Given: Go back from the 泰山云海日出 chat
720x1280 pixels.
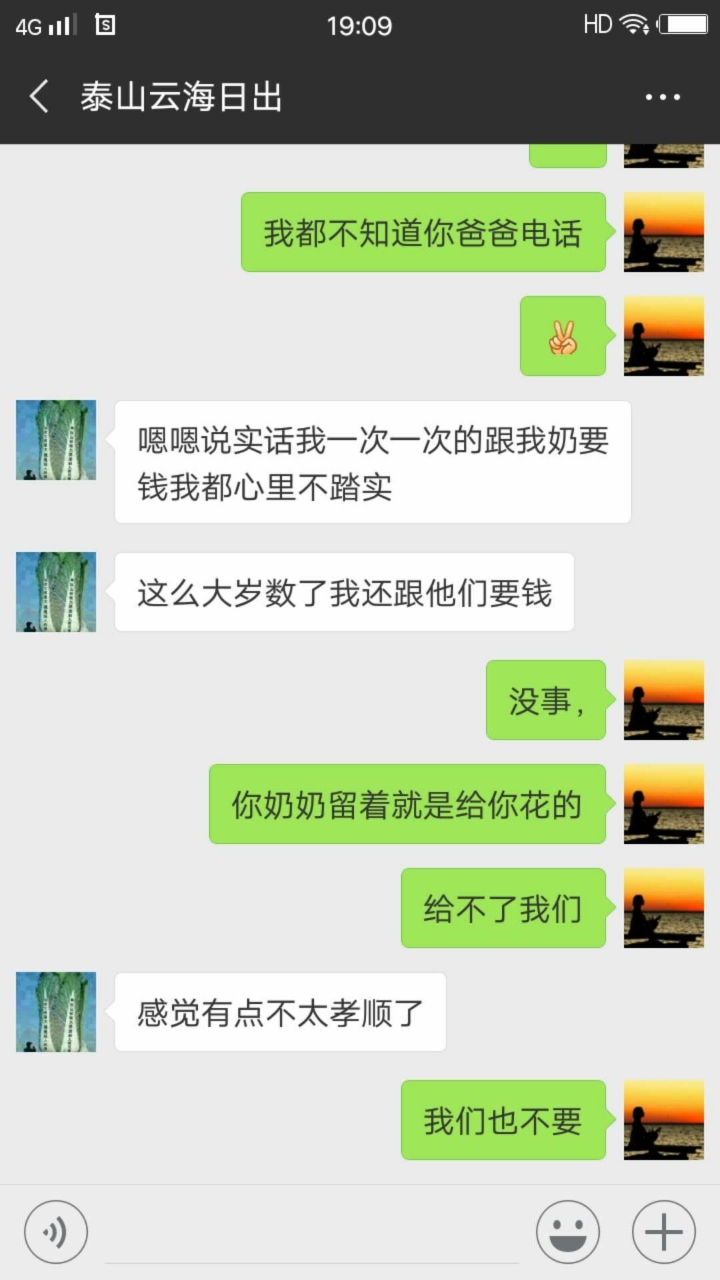Looking at the screenshot, I should tap(39, 97).
